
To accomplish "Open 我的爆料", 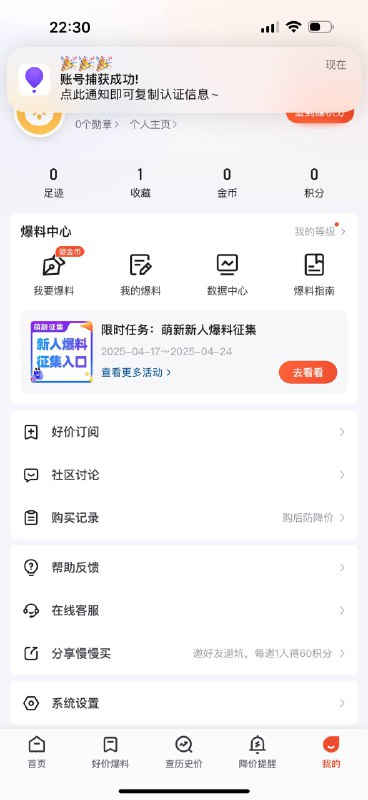I will tap(141, 275).
